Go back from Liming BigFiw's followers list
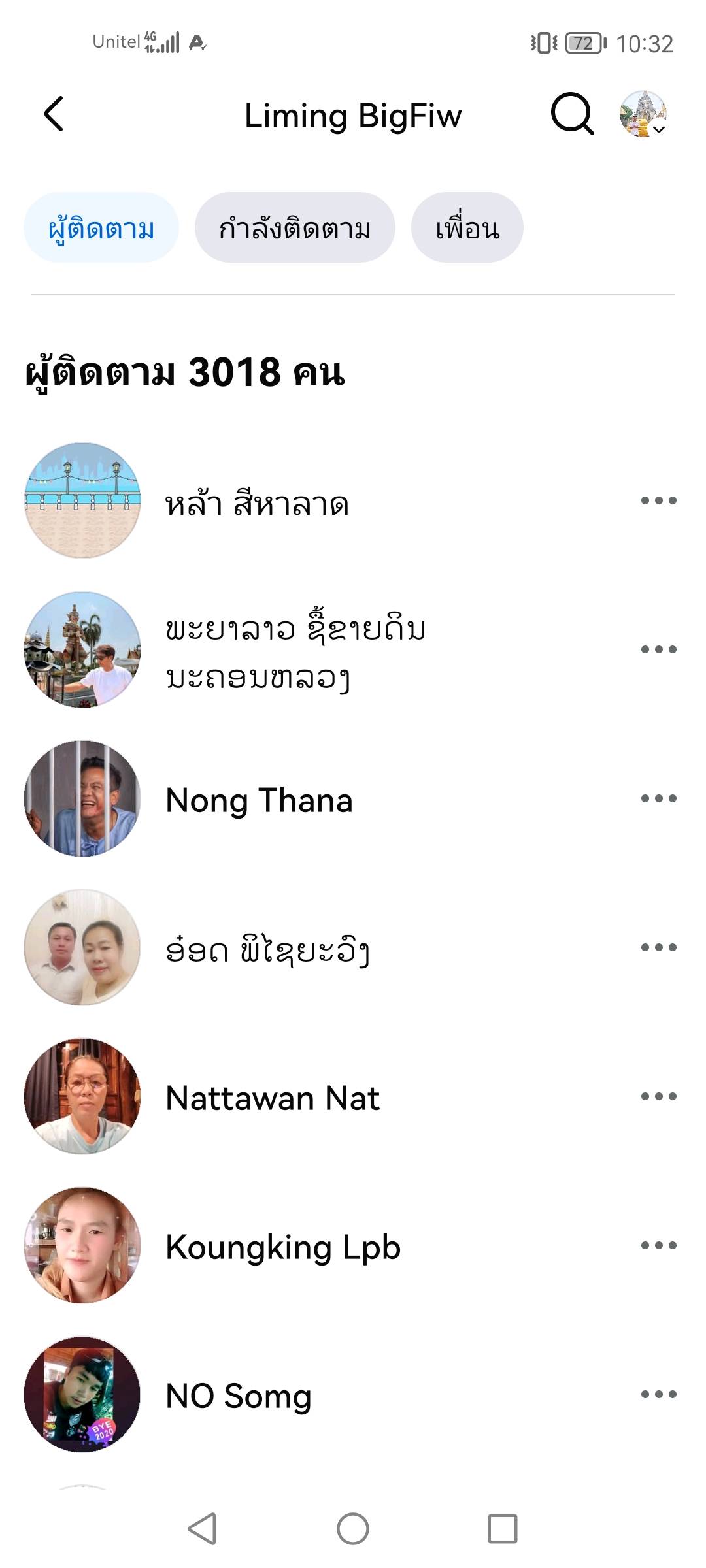 click(x=54, y=114)
